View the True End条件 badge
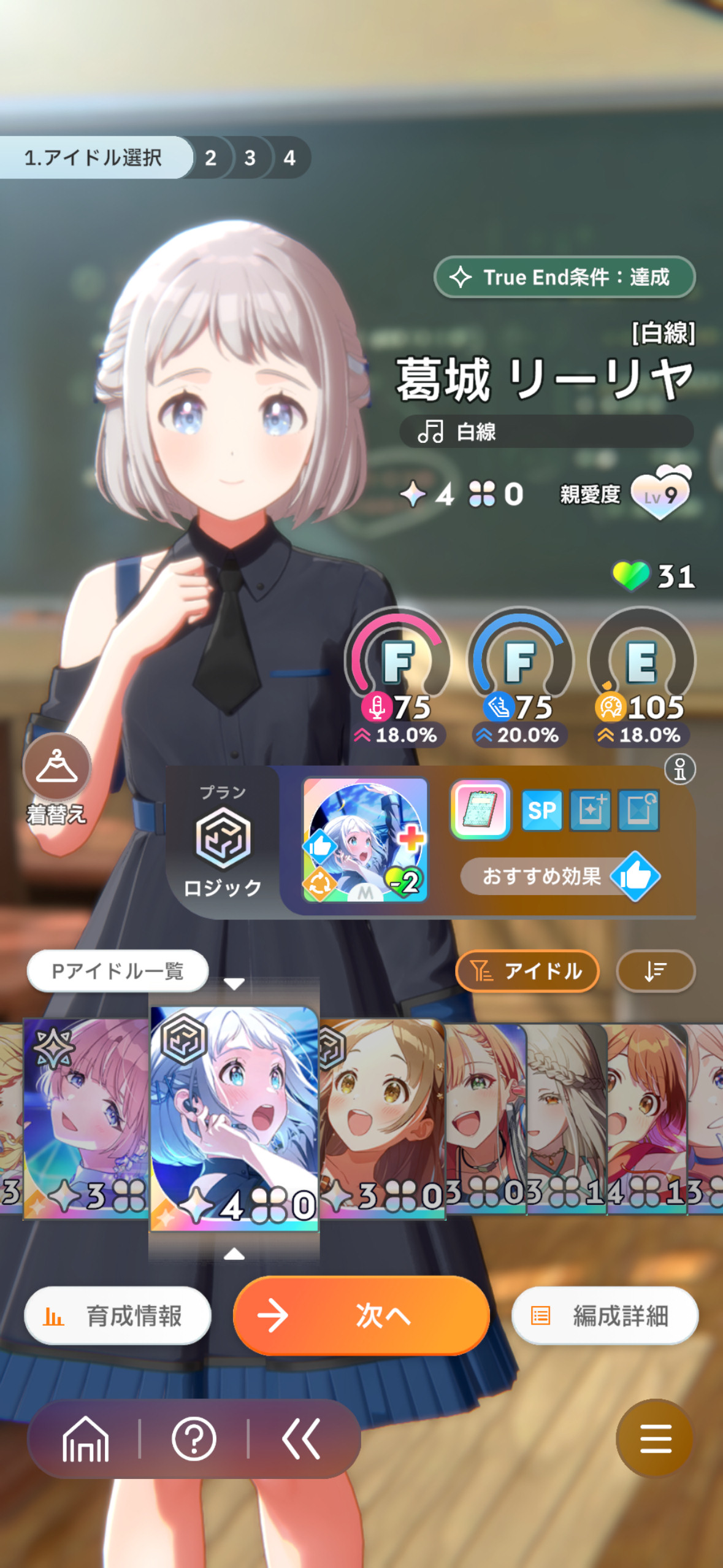The height and width of the screenshot is (1568, 723). click(x=564, y=277)
